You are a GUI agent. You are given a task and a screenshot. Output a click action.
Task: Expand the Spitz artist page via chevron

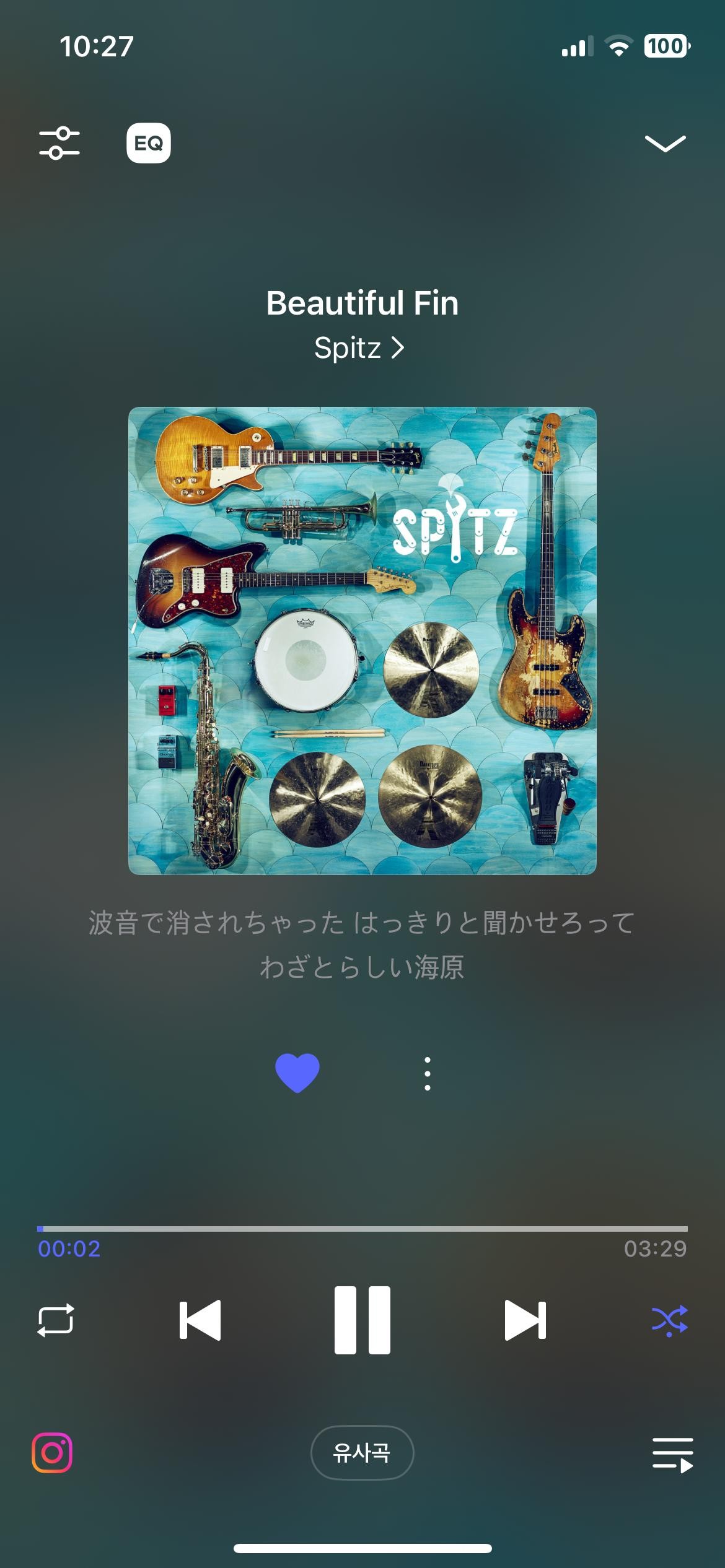coord(397,349)
